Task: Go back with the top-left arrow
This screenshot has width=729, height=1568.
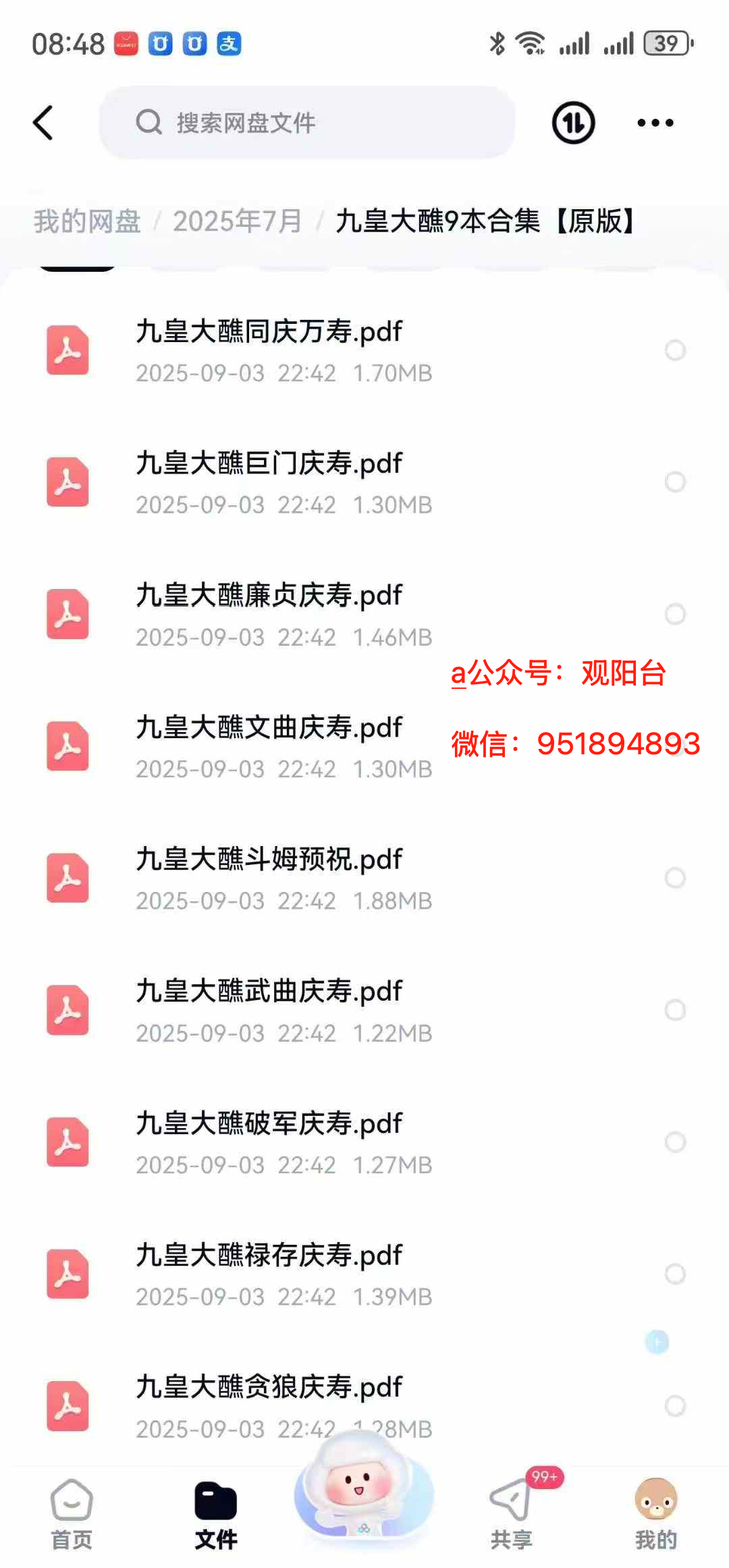Action: [43, 123]
